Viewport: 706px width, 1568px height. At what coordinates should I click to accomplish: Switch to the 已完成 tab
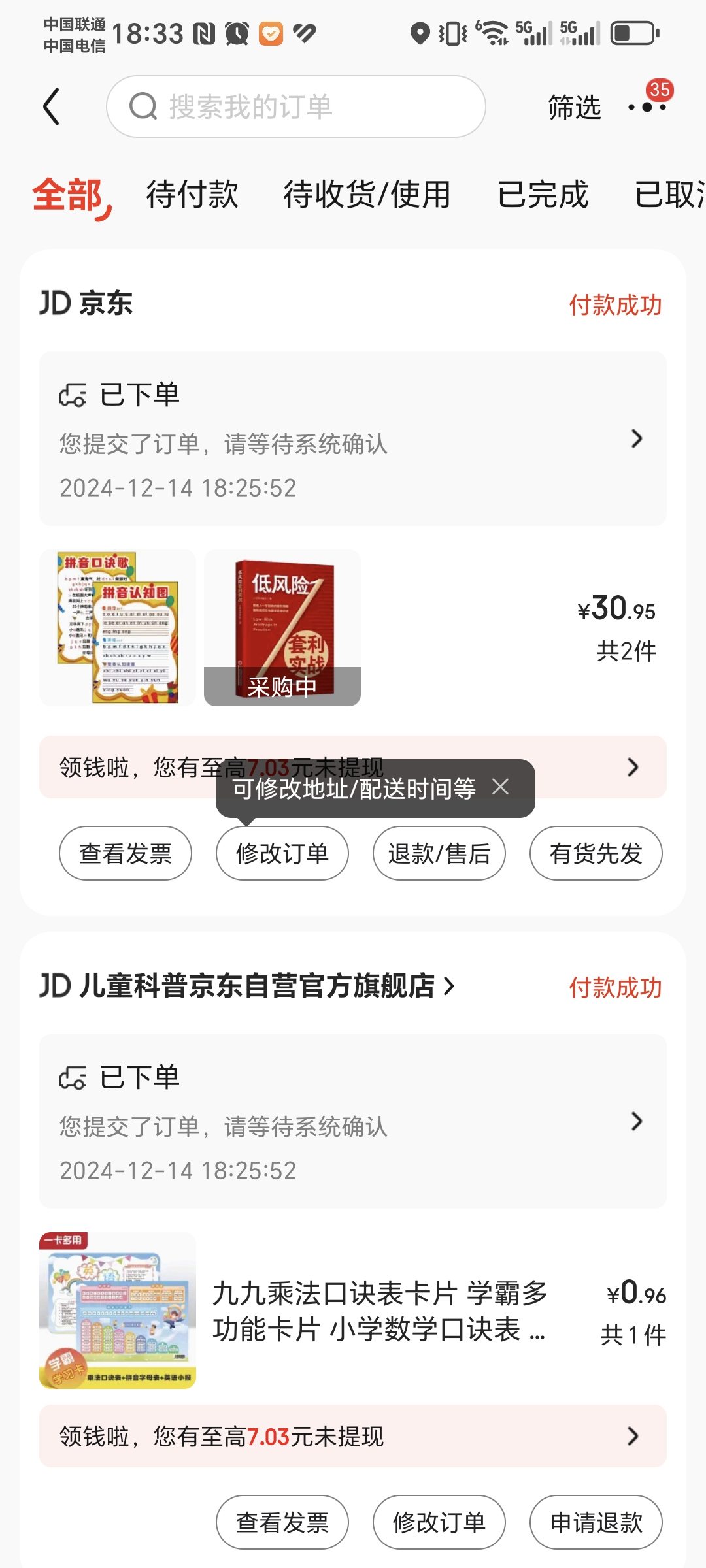click(x=543, y=195)
